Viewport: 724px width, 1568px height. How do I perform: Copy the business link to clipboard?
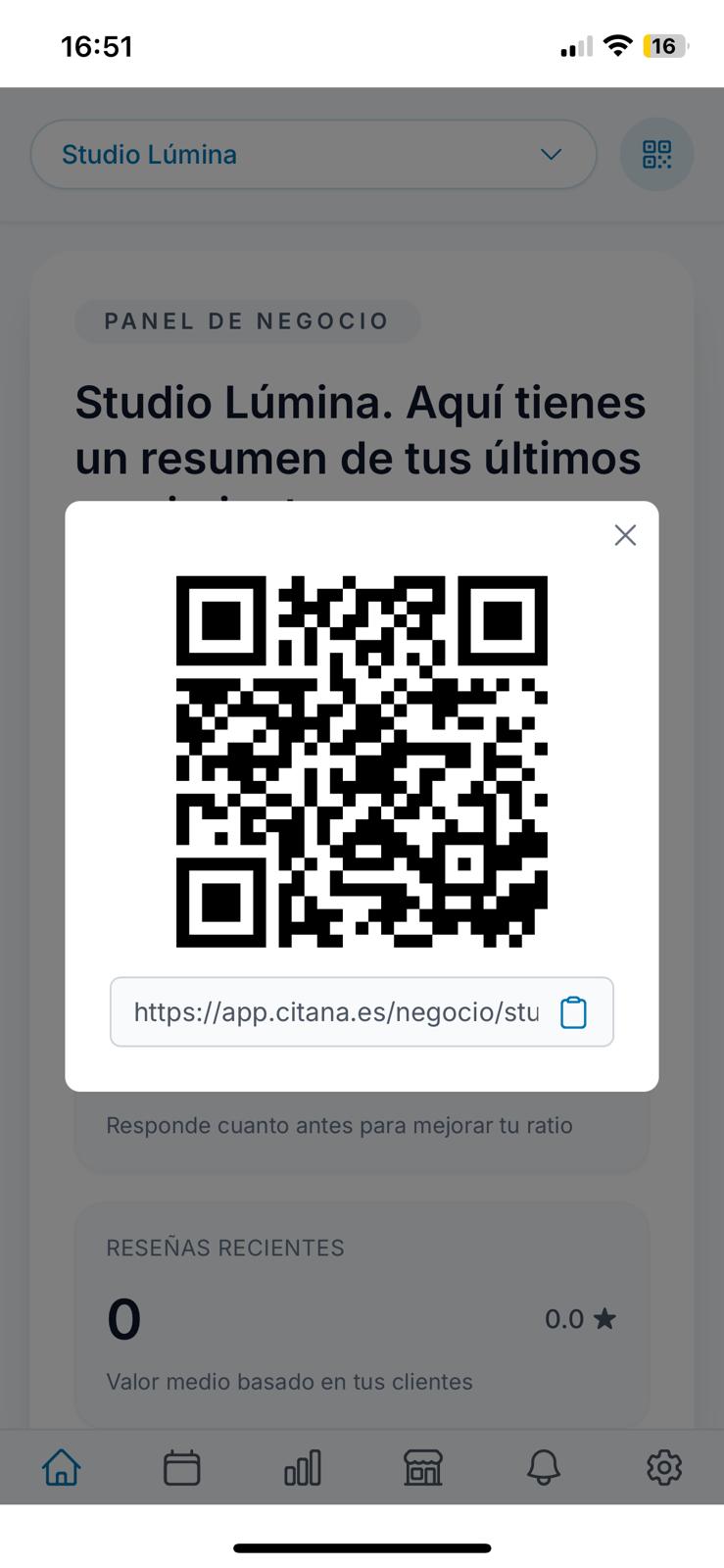573,1012
